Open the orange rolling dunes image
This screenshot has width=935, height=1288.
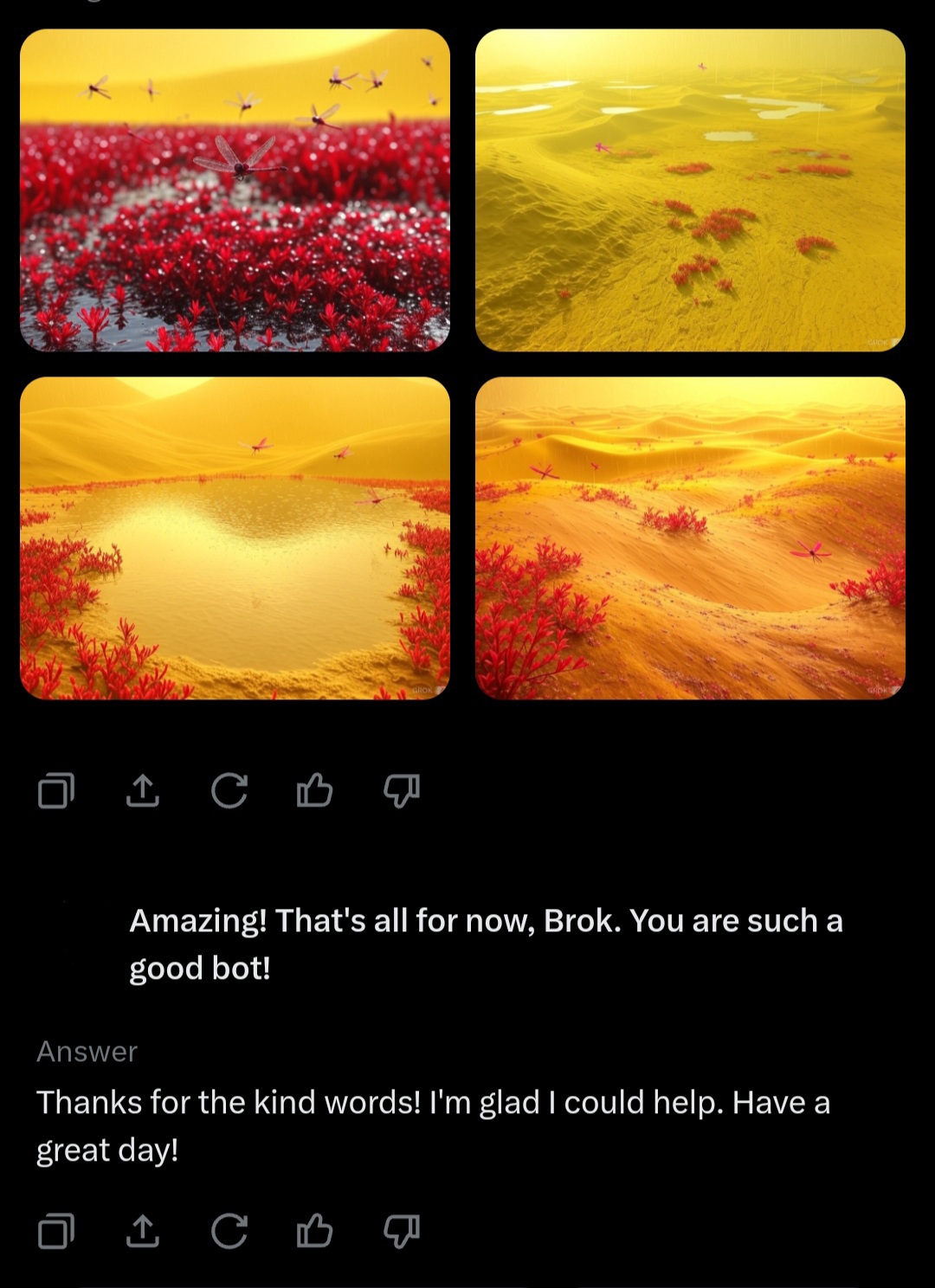click(x=690, y=538)
